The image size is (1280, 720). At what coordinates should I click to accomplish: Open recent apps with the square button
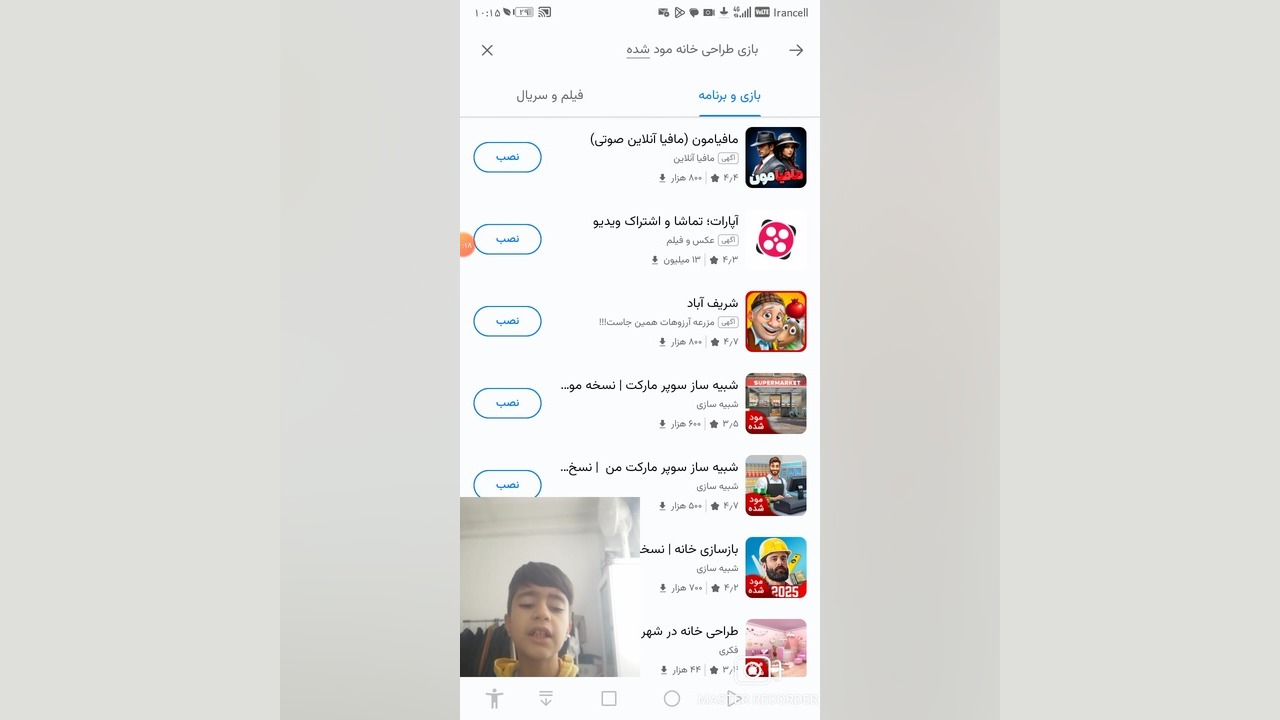click(609, 699)
